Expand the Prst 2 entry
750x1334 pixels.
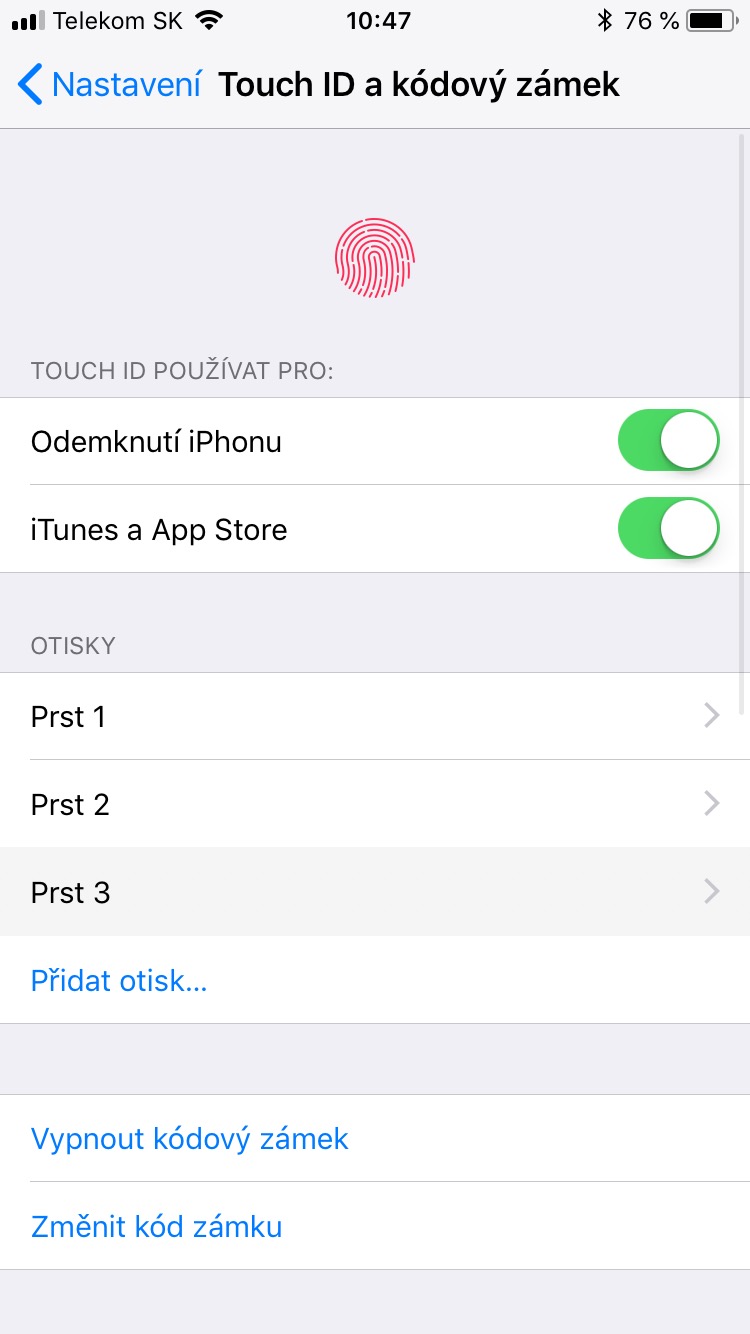[x=375, y=804]
